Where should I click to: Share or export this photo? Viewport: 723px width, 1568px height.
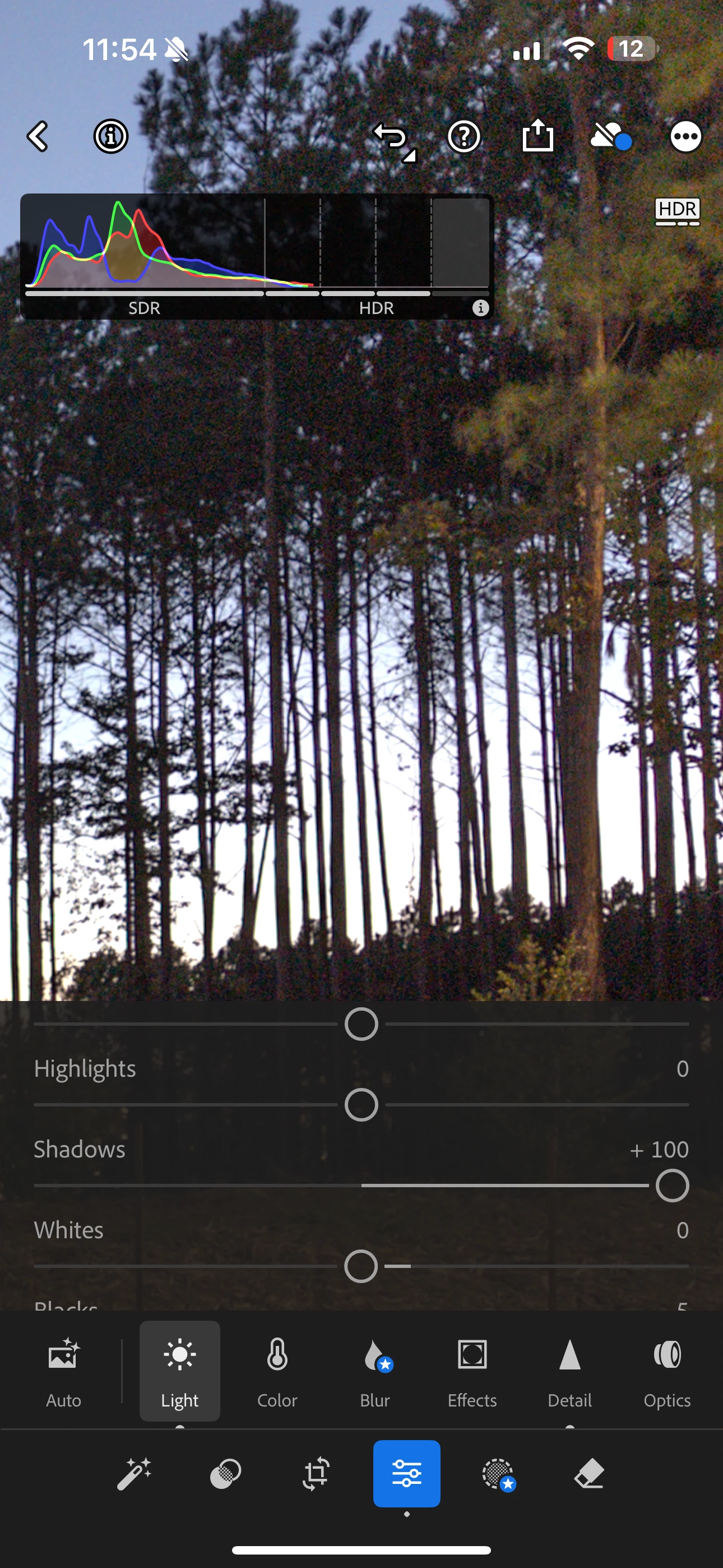pyautogui.click(x=538, y=135)
